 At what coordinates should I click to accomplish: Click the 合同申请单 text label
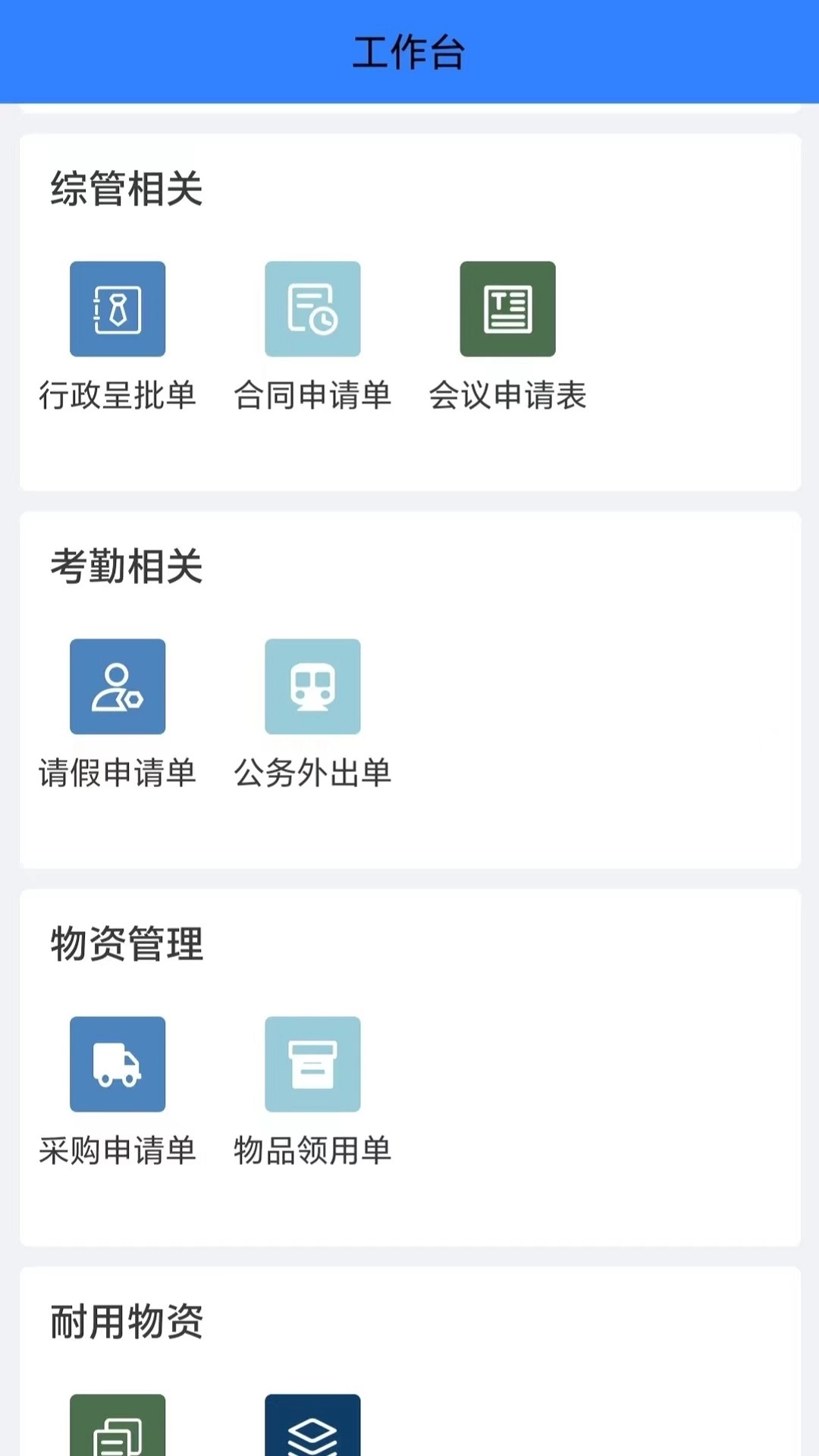coord(312,395)
